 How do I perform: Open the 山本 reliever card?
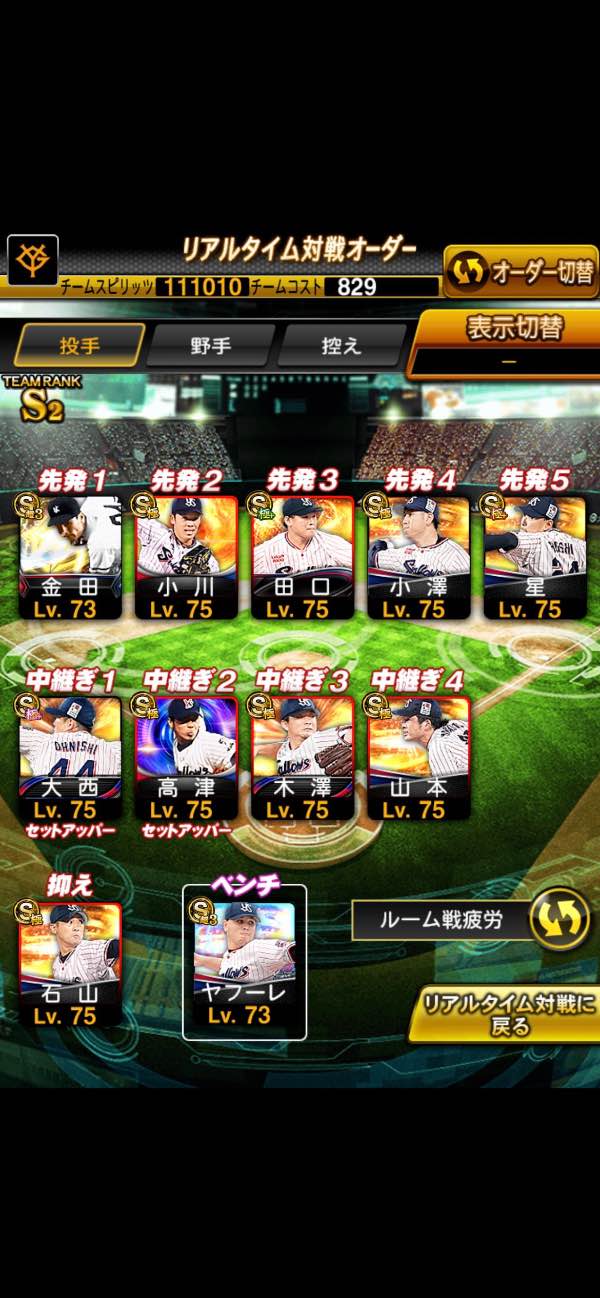[x=418, y=758]
